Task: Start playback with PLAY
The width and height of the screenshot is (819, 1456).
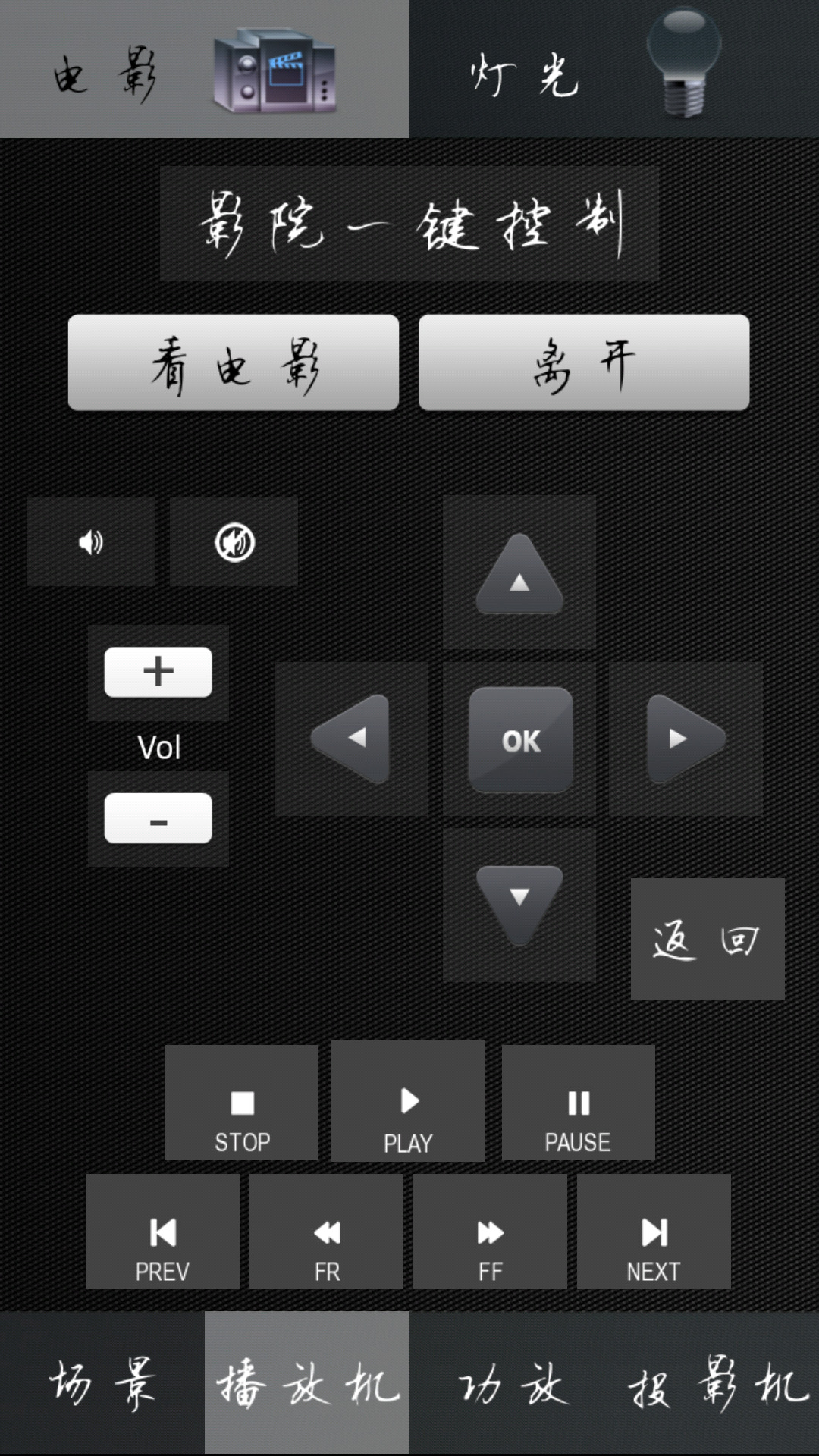Action: pyautogui.click(x=408, y=1101)
